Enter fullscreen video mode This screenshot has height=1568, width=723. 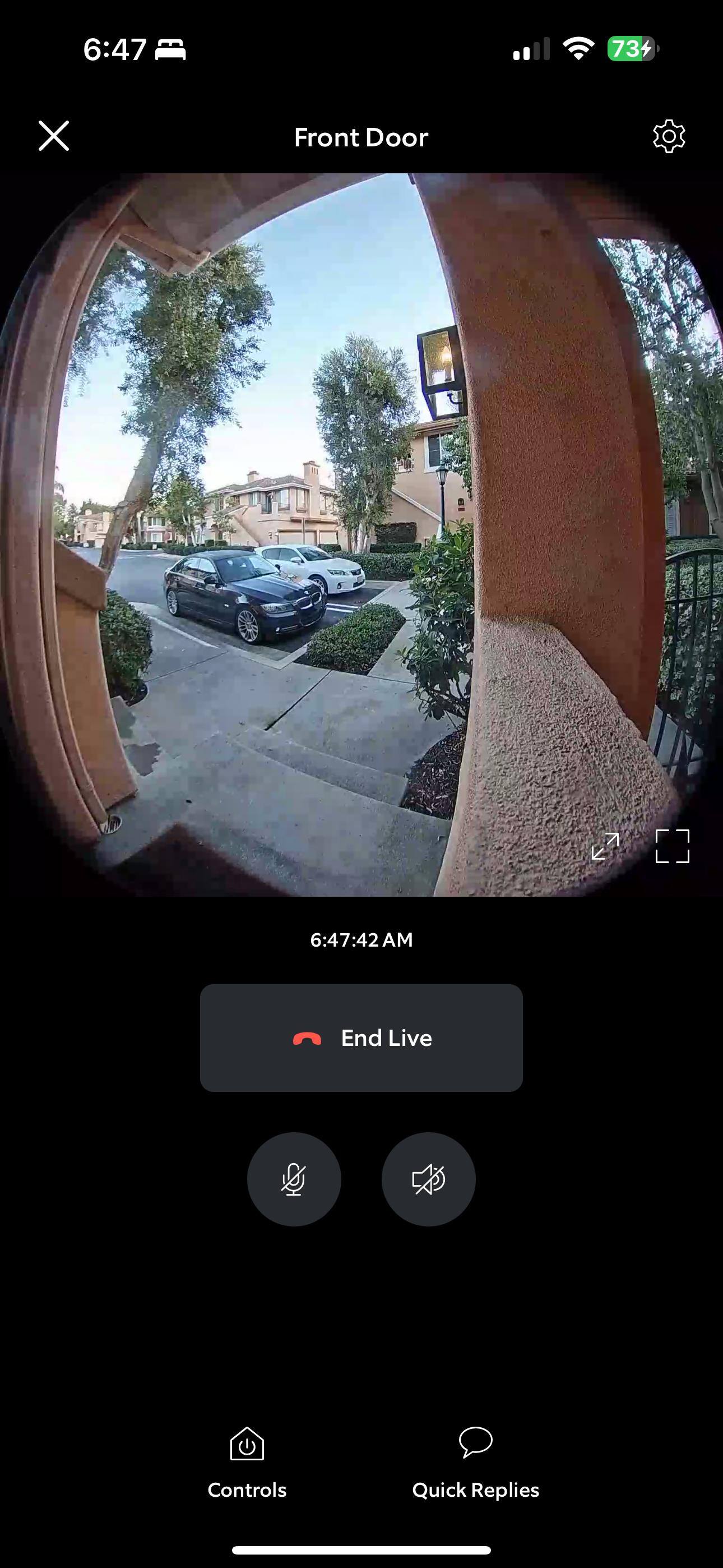673,846
